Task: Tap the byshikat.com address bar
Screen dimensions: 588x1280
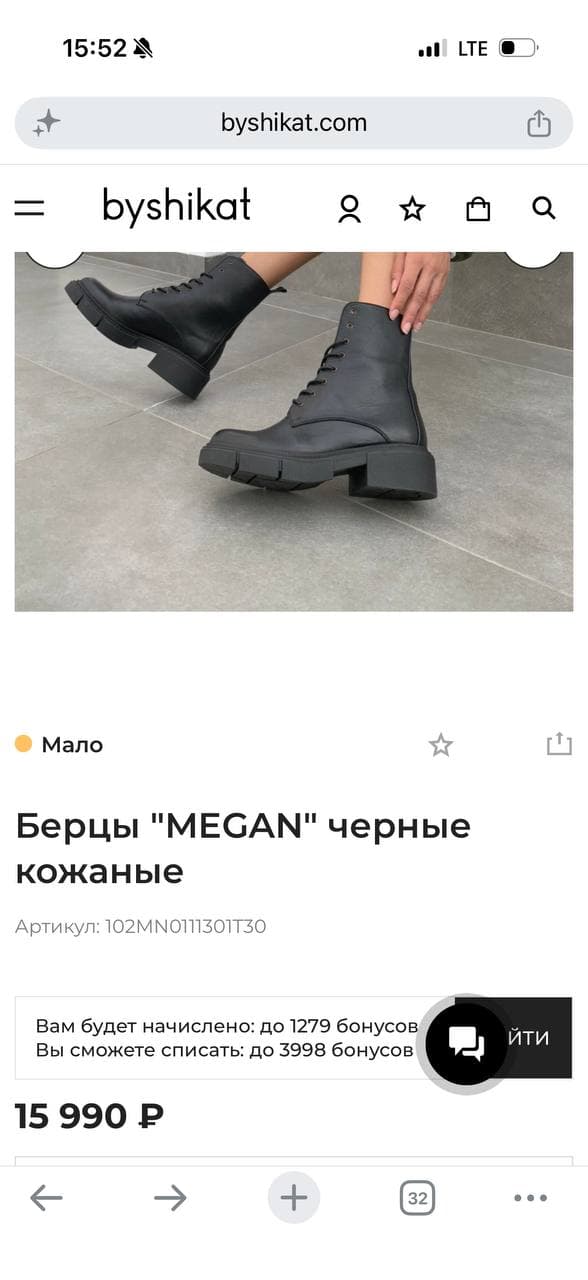Action: 294,123
